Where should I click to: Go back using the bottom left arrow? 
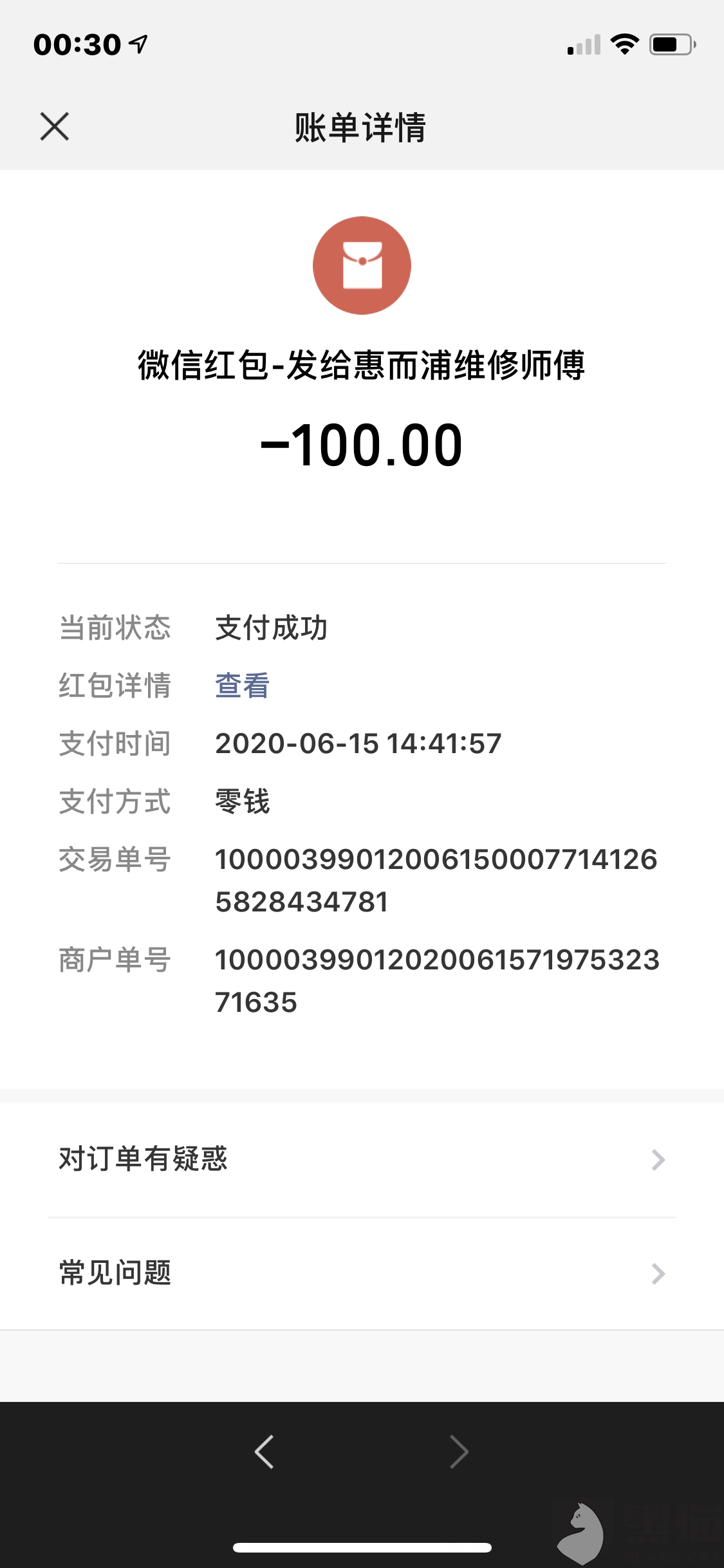(x=265, y=1451)
